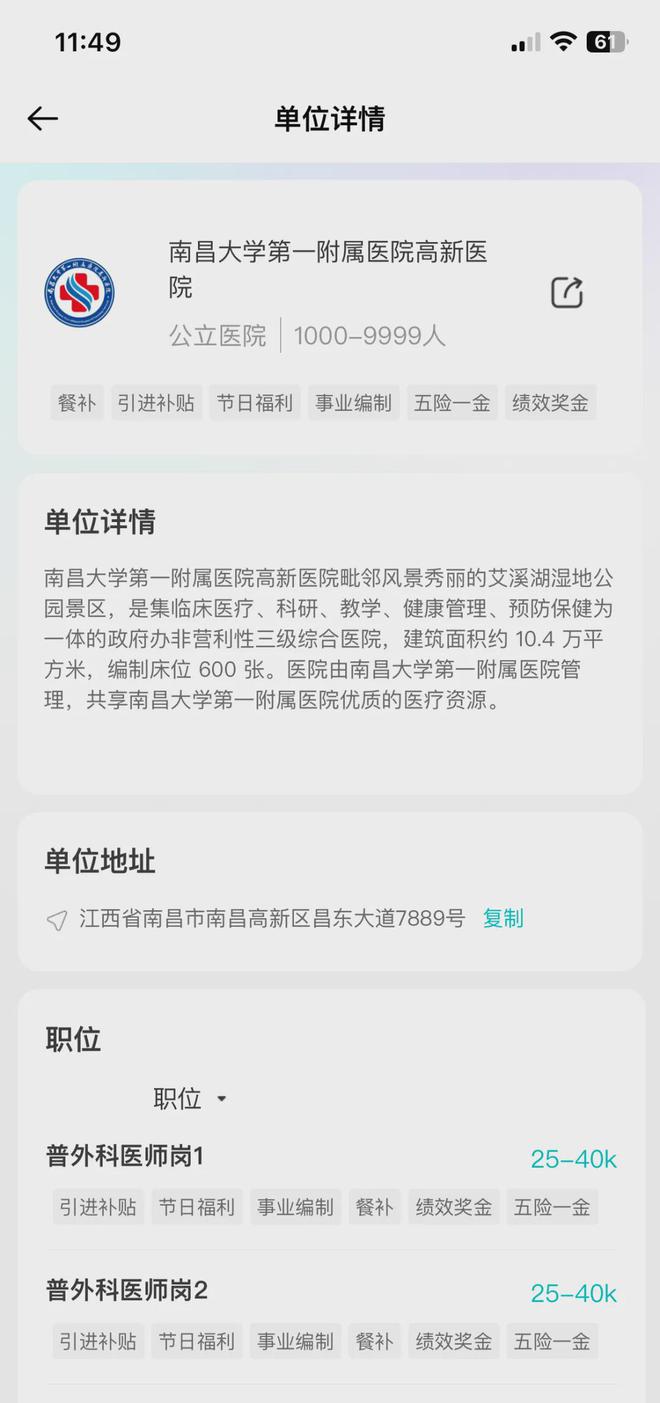660x1403 pixels.
Task: Open the 普外科医师岗1 job listing
Action: click(125, 1157)
